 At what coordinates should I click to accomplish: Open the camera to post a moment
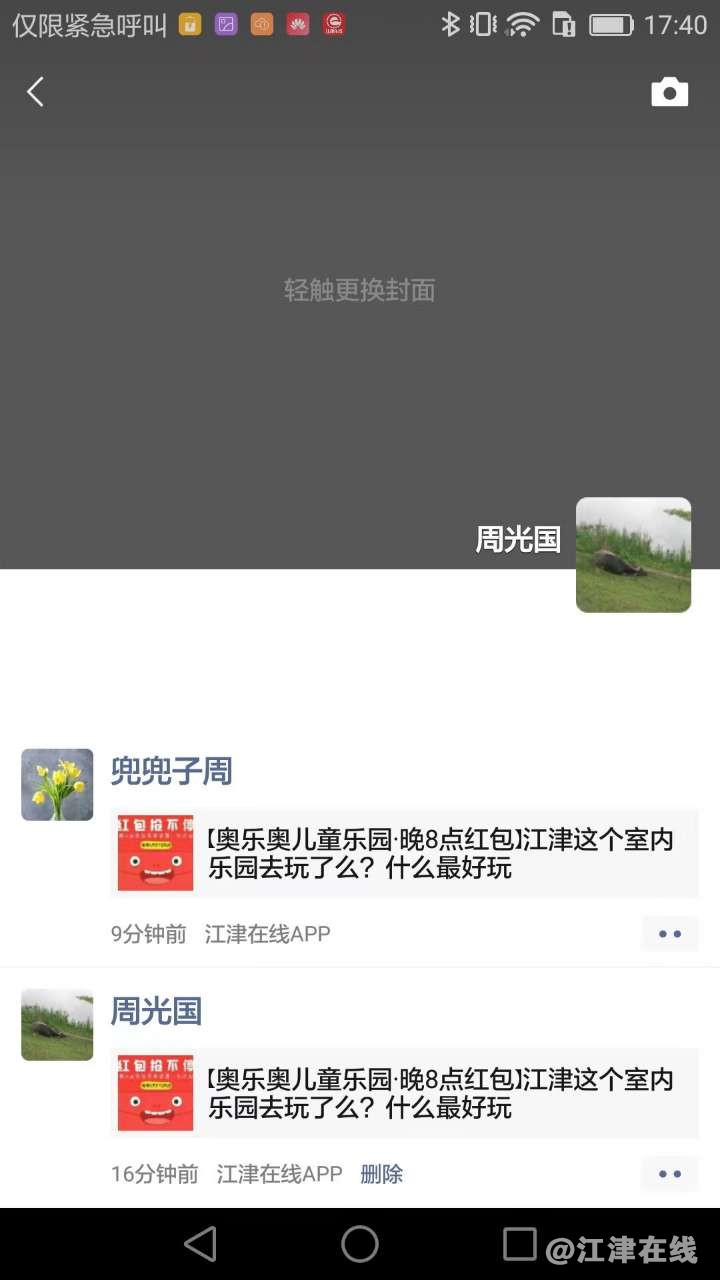coord(669,92)
